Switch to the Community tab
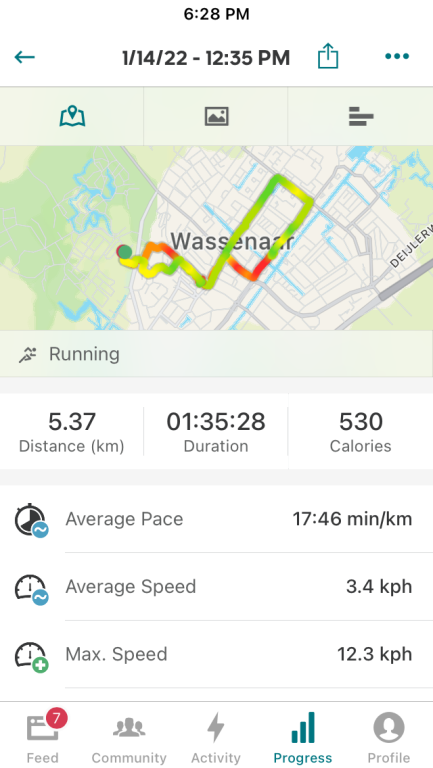 tap(129, 737)
